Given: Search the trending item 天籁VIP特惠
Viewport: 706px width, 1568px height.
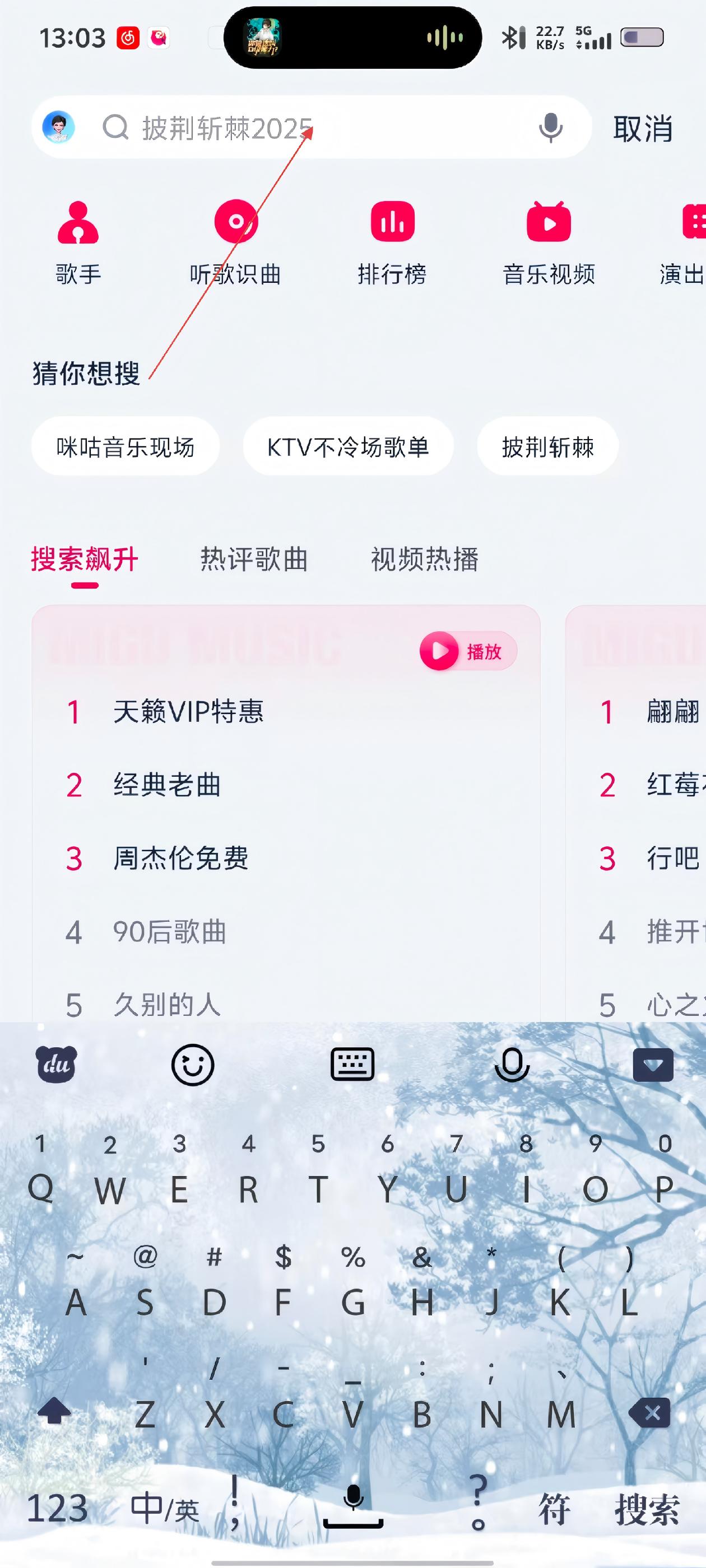Looking at the screenshot, I should pos(188,712).
